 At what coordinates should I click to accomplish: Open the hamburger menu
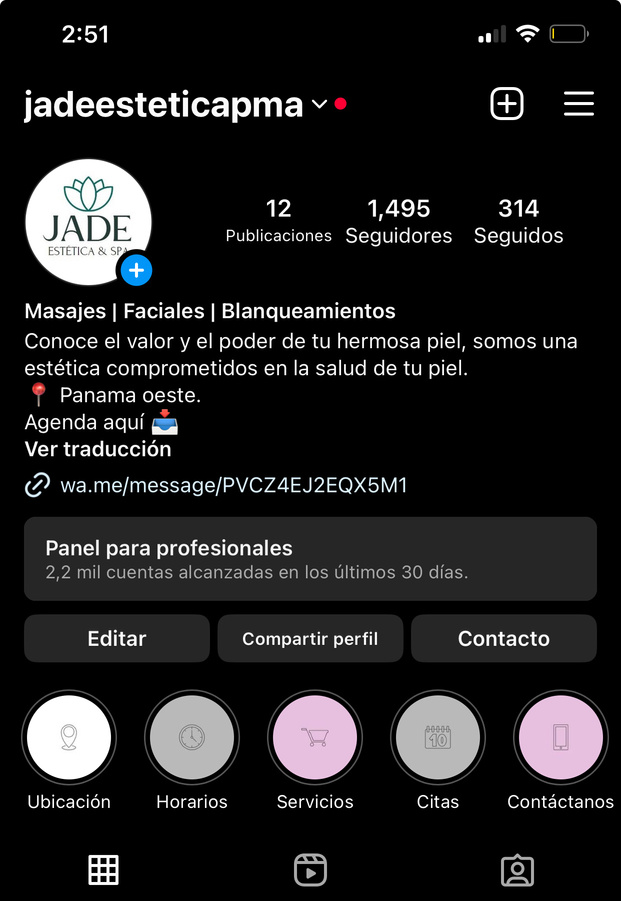579,104
